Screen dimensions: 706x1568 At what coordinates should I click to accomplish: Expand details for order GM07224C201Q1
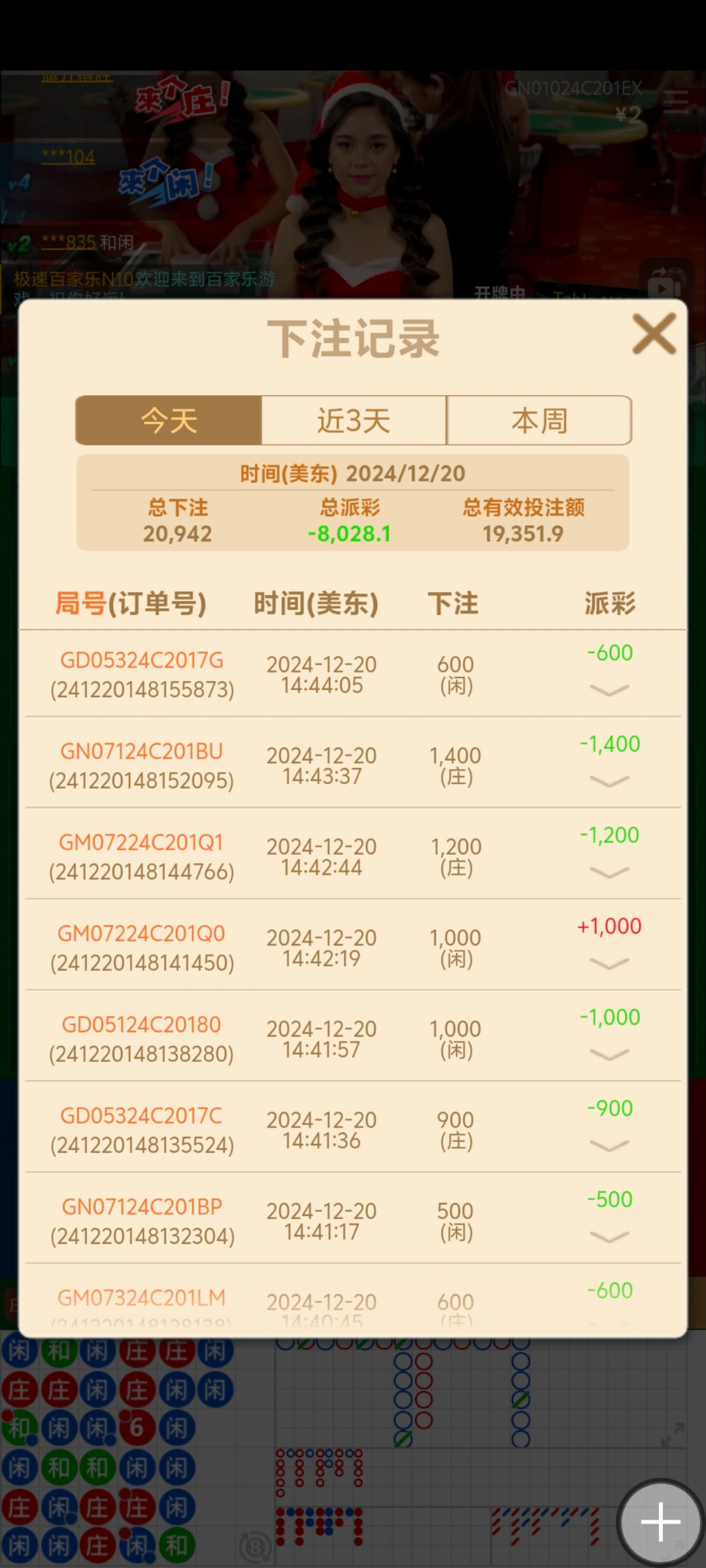tap(609, 872)
